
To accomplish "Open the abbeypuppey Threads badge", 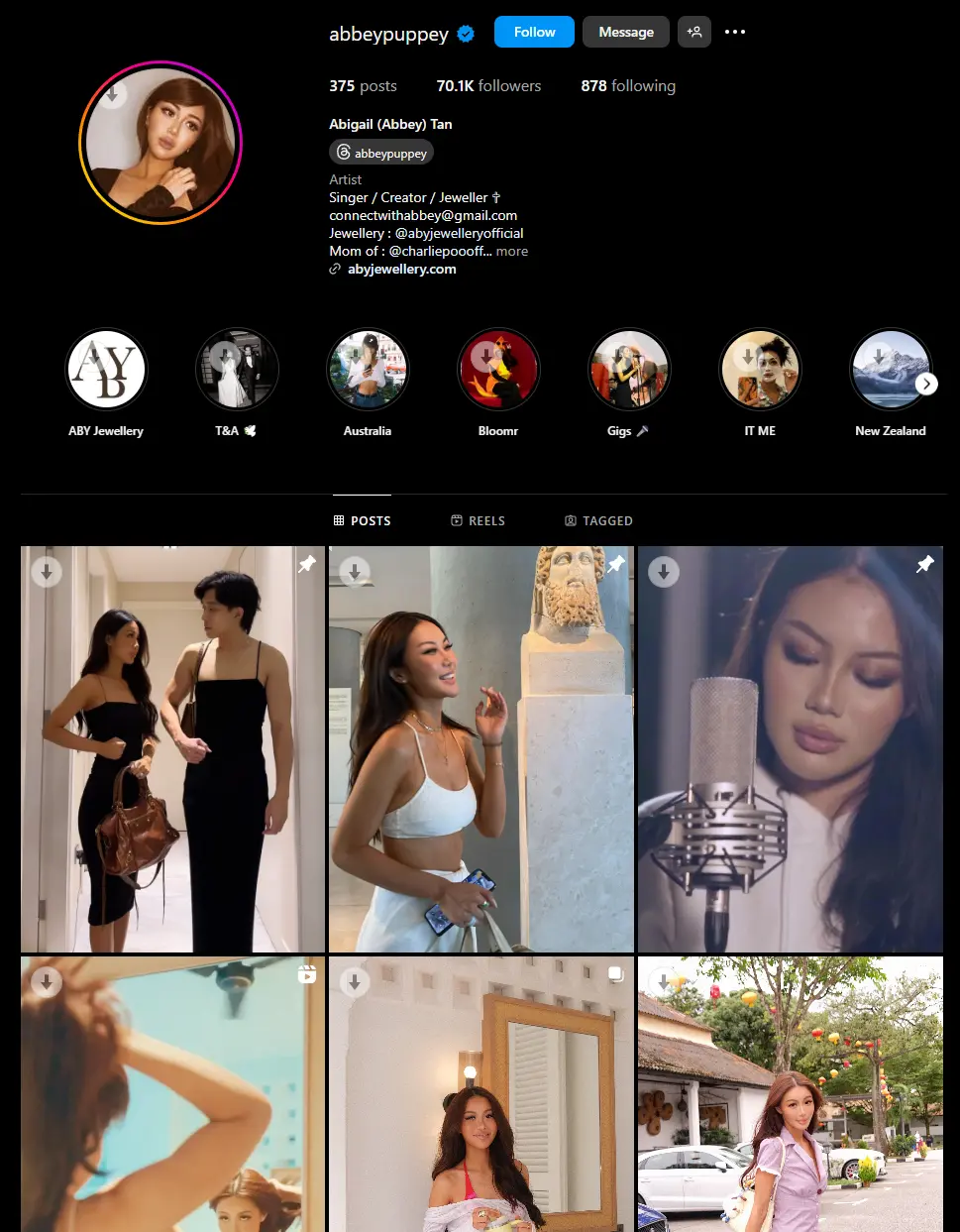I will coord(381,153).
